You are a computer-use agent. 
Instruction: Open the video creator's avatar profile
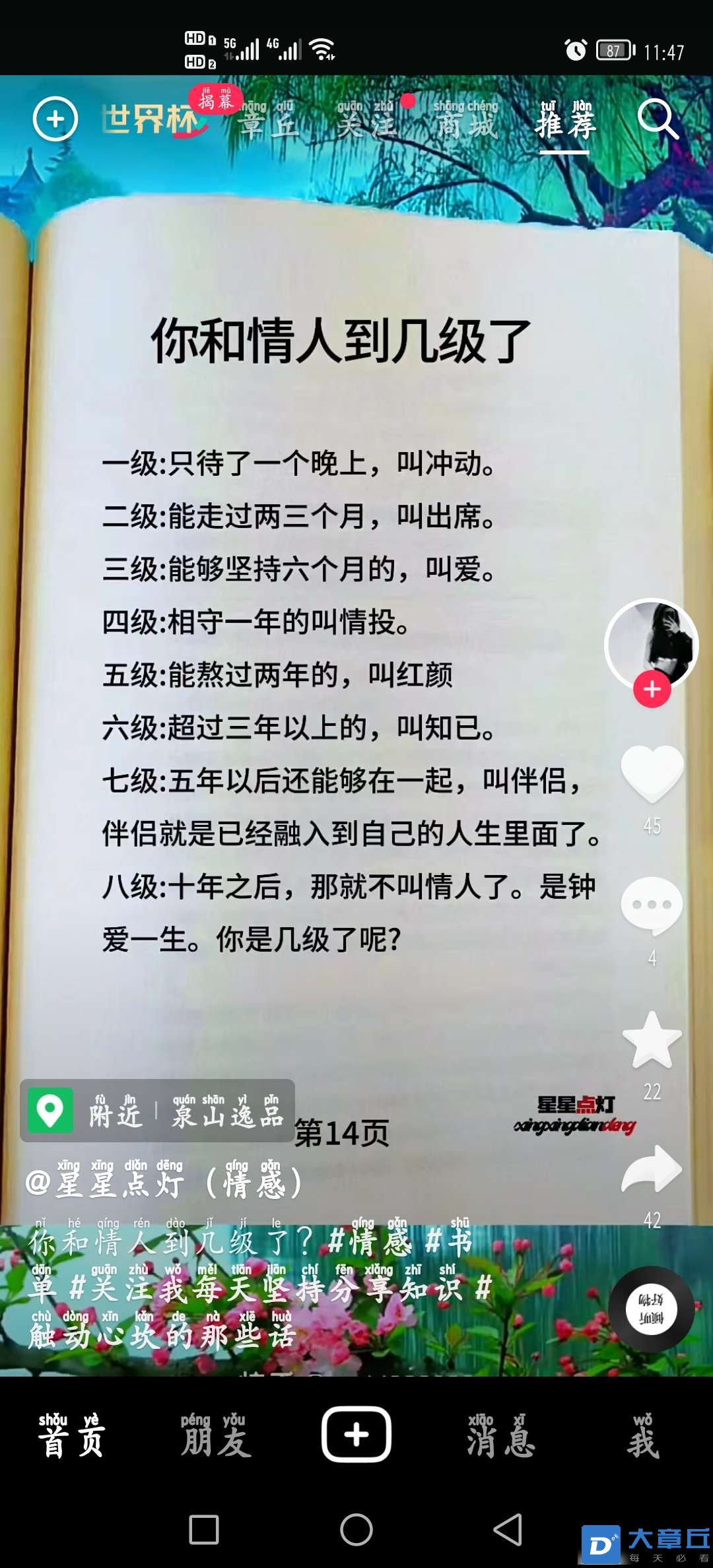pyautogui.click(x=651, y=643)
